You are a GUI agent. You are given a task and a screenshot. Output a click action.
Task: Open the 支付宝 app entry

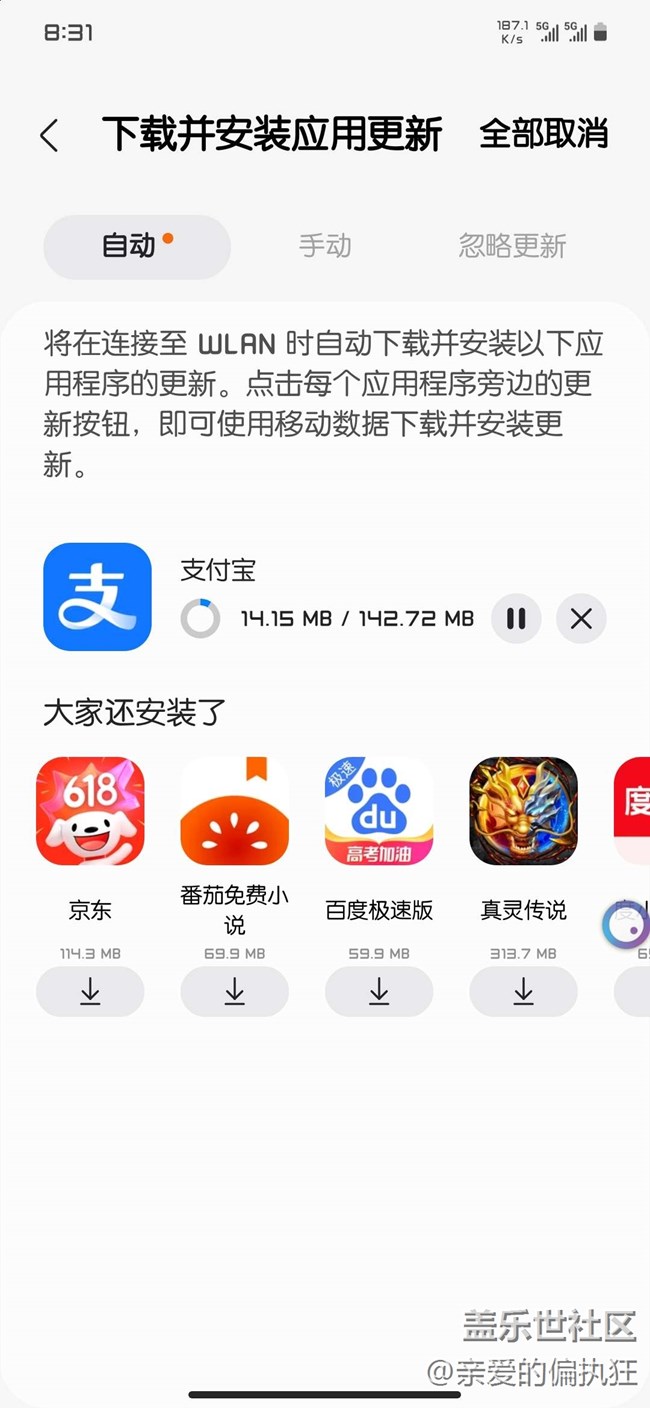click(x=97, y=597)
